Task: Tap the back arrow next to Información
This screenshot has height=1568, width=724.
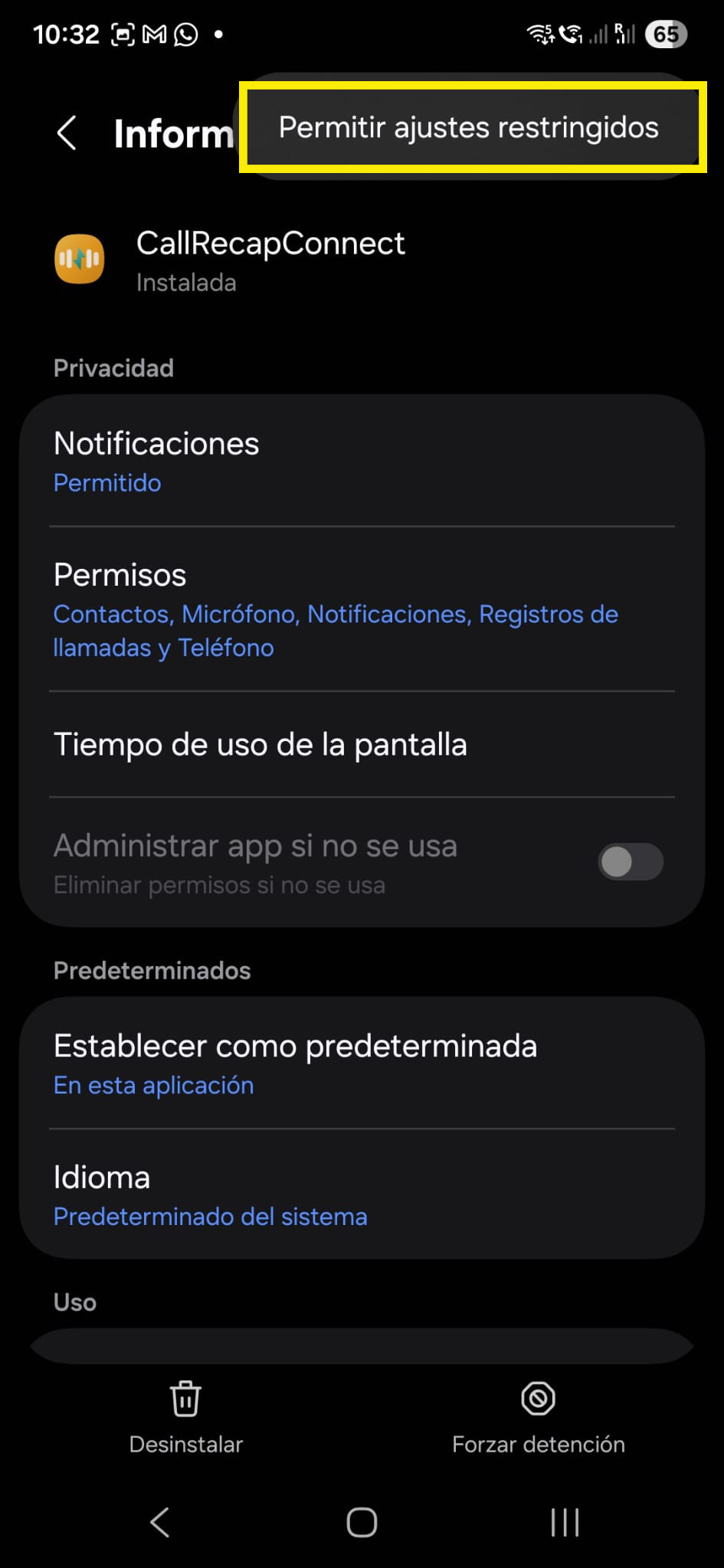Action: coord(67,132)
